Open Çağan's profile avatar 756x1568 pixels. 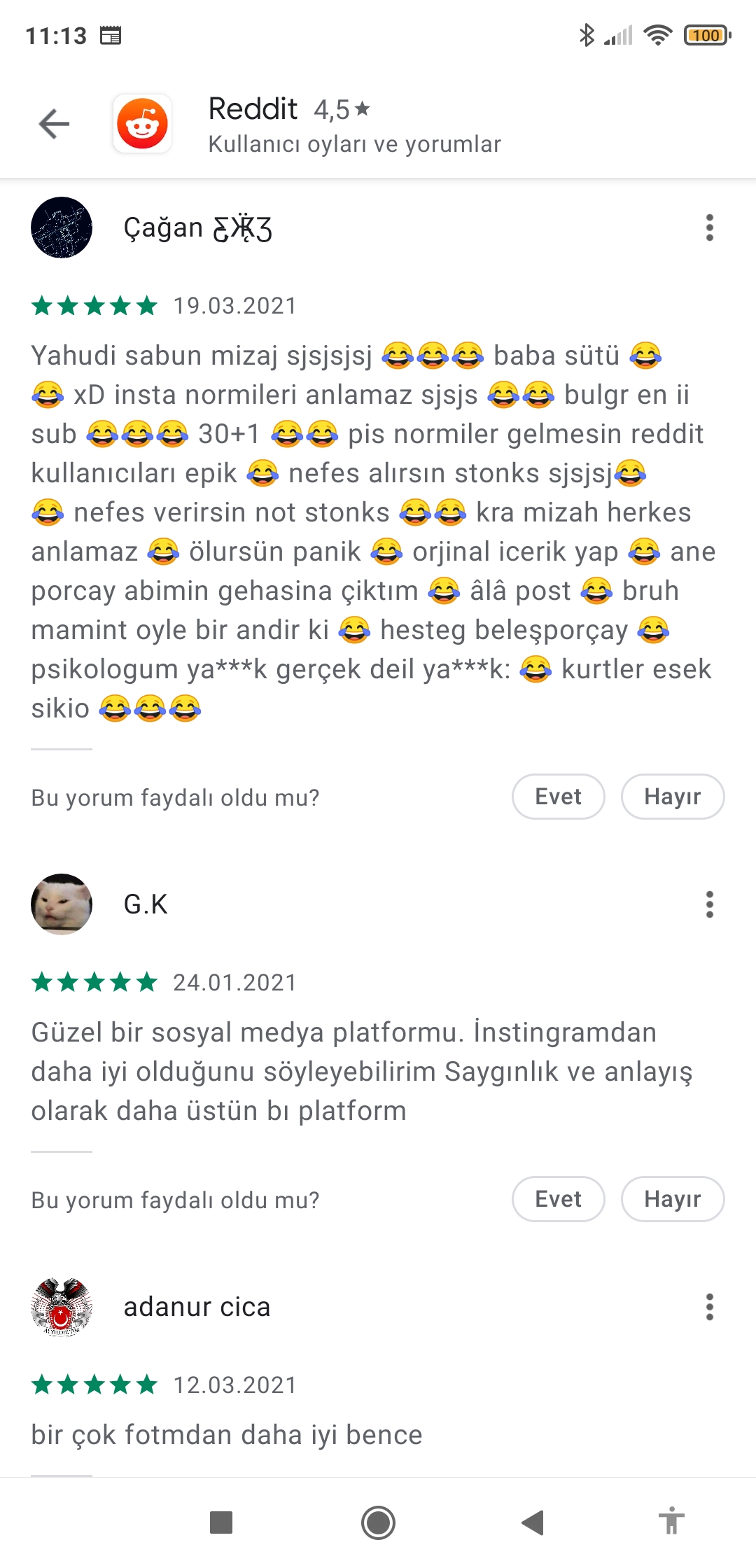62,227
